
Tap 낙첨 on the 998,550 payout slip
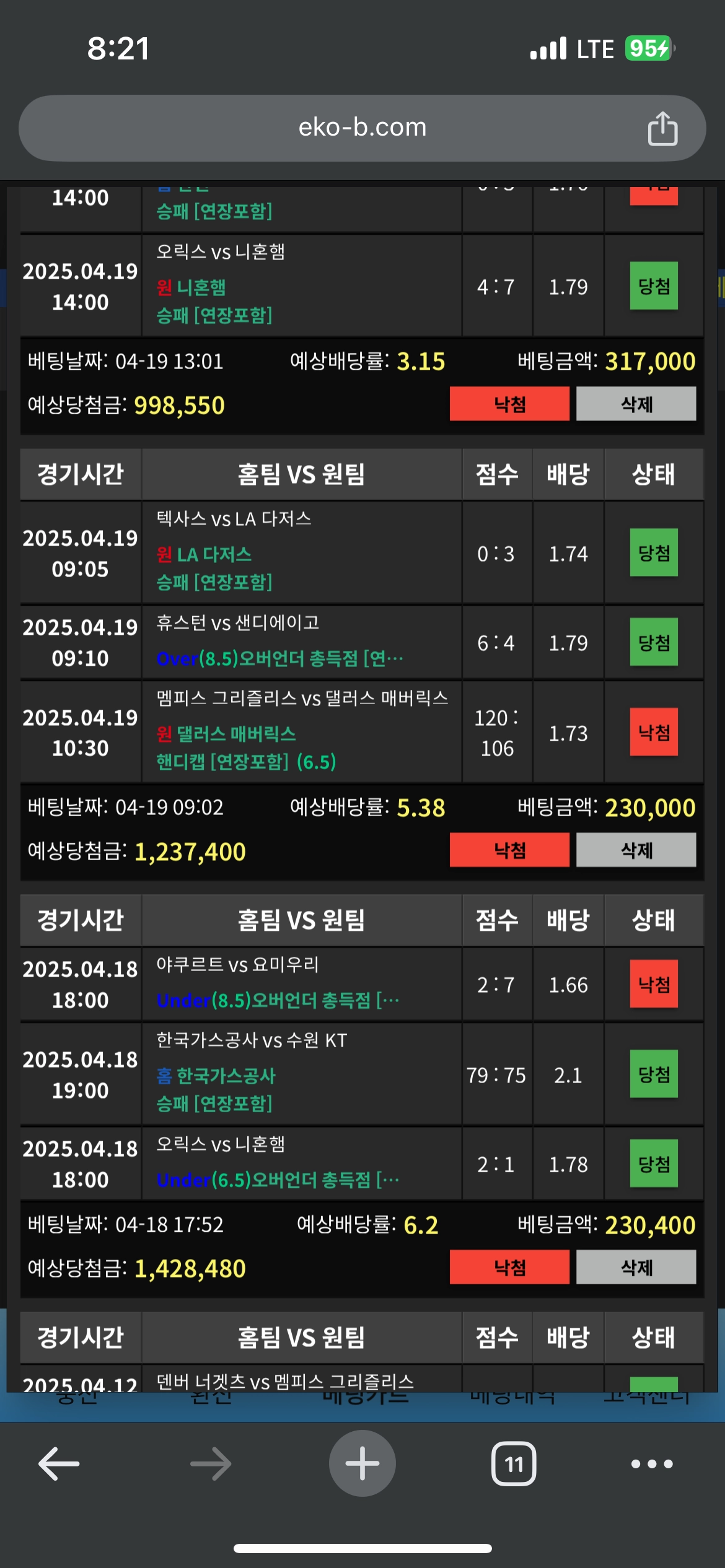click(509, 404)
